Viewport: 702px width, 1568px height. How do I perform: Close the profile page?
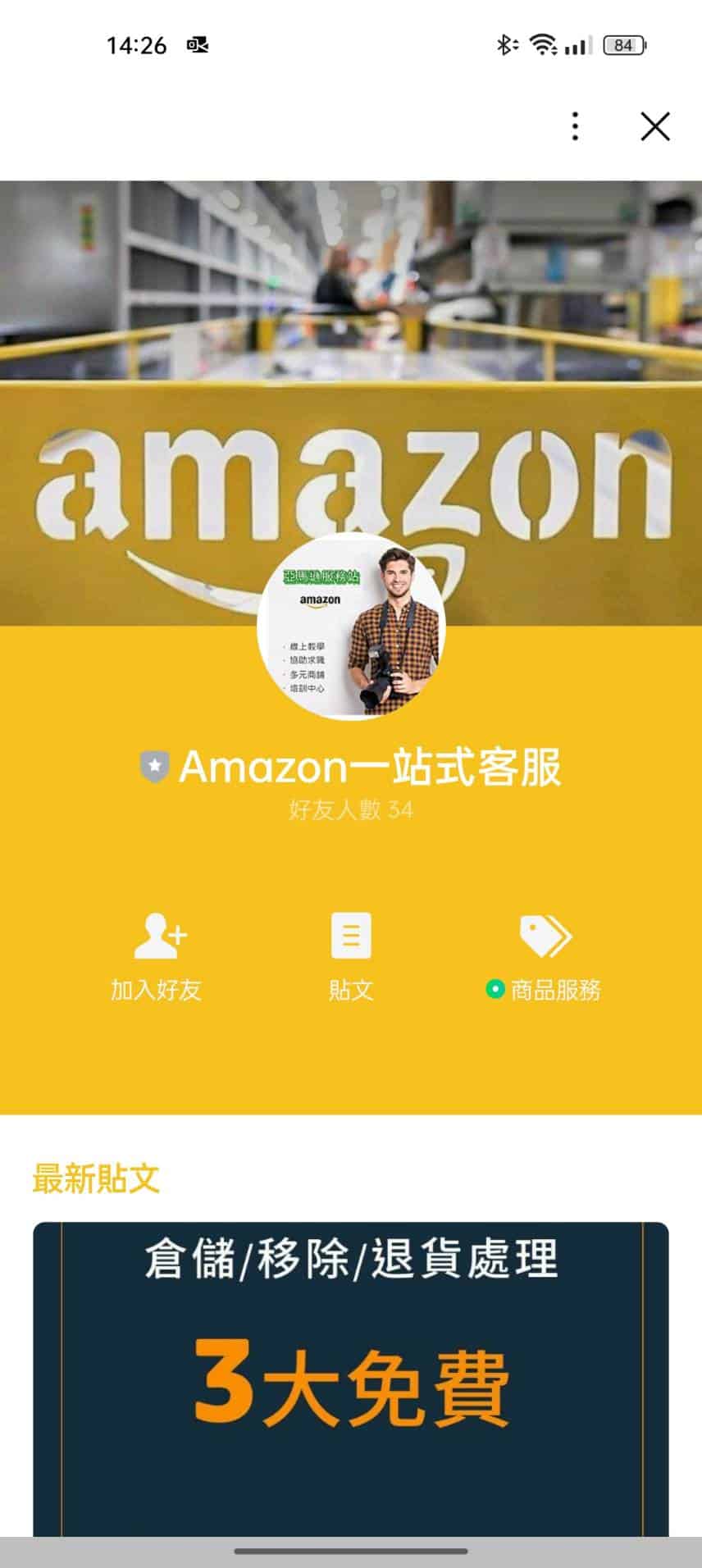tap(654, 126)
